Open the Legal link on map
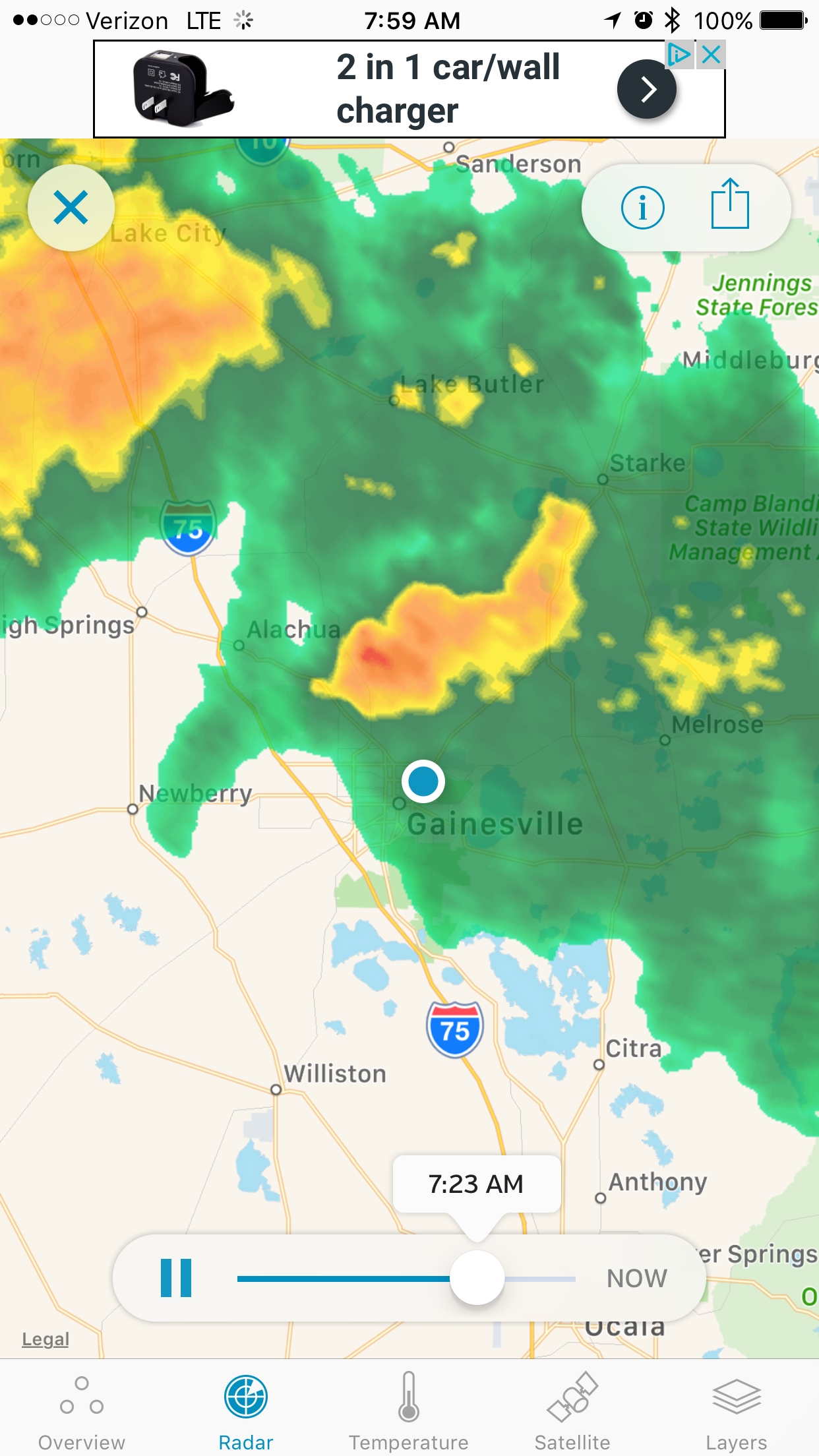Image resolution: width=819 pixels, height=1456 pixels. coord(45,1339)
